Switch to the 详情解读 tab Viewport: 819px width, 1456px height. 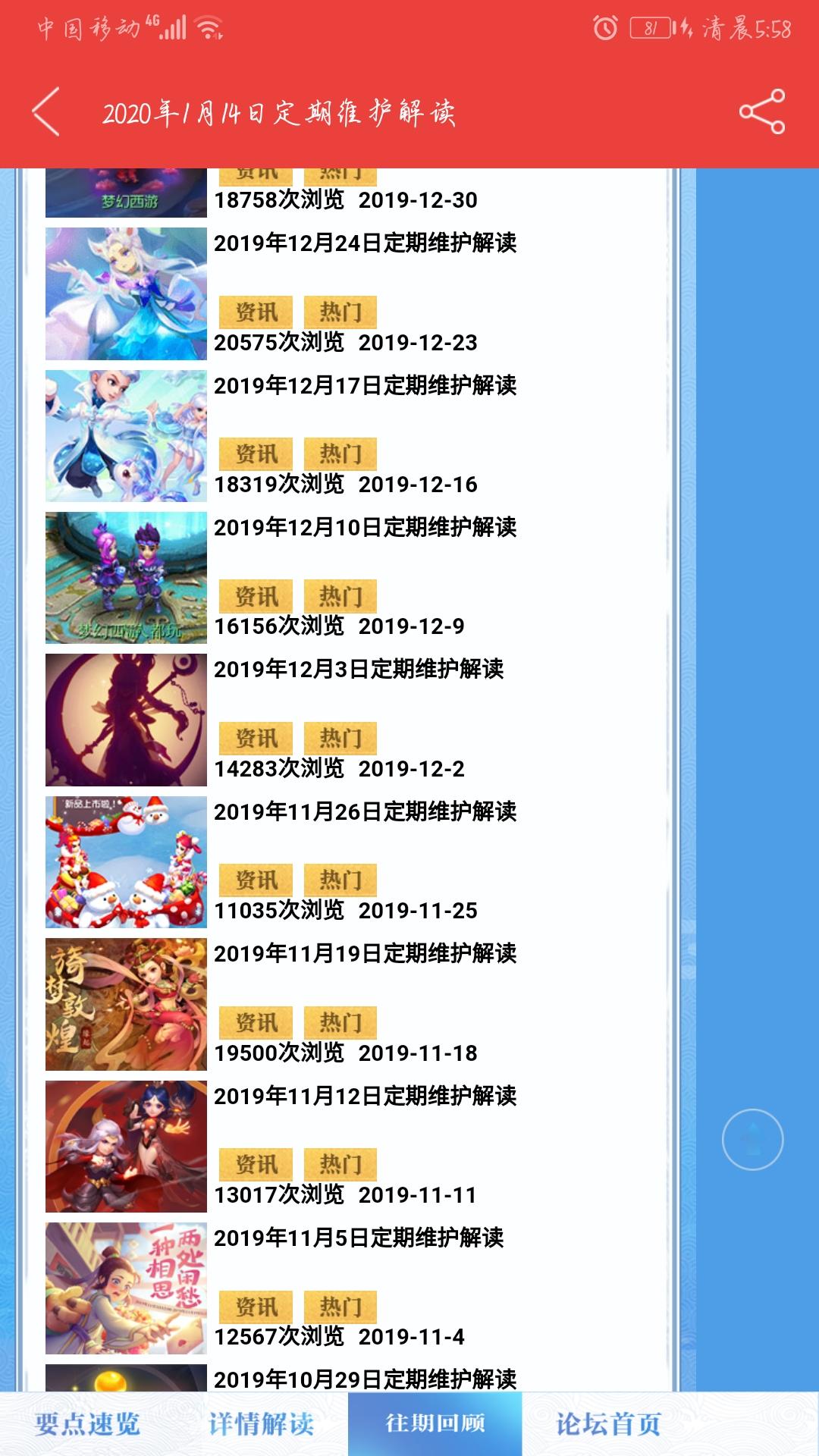pyautogui.click(x=261, y=1424)
